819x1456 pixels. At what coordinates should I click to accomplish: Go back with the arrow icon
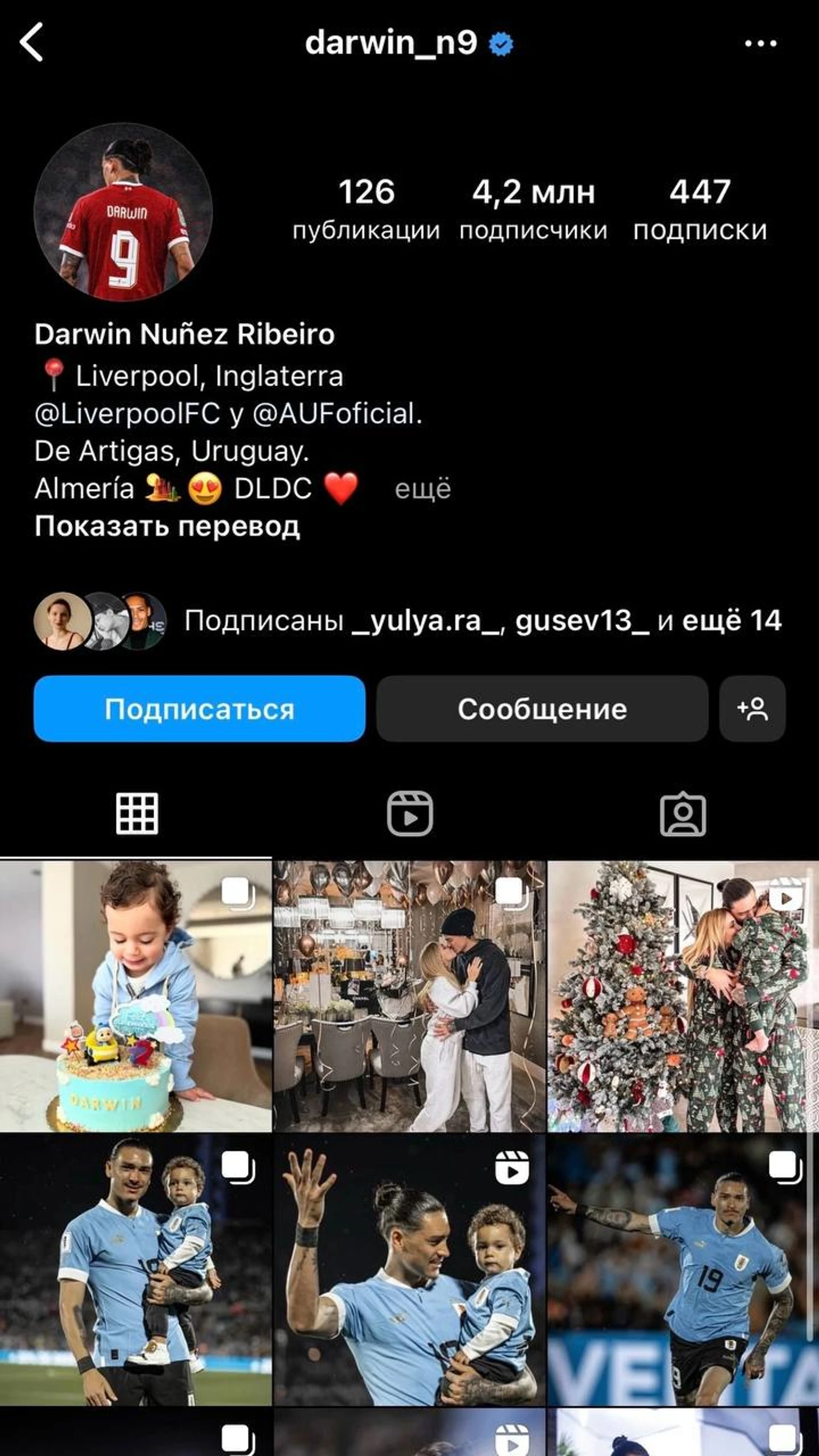pyautogui.click(x=31, y=43)
